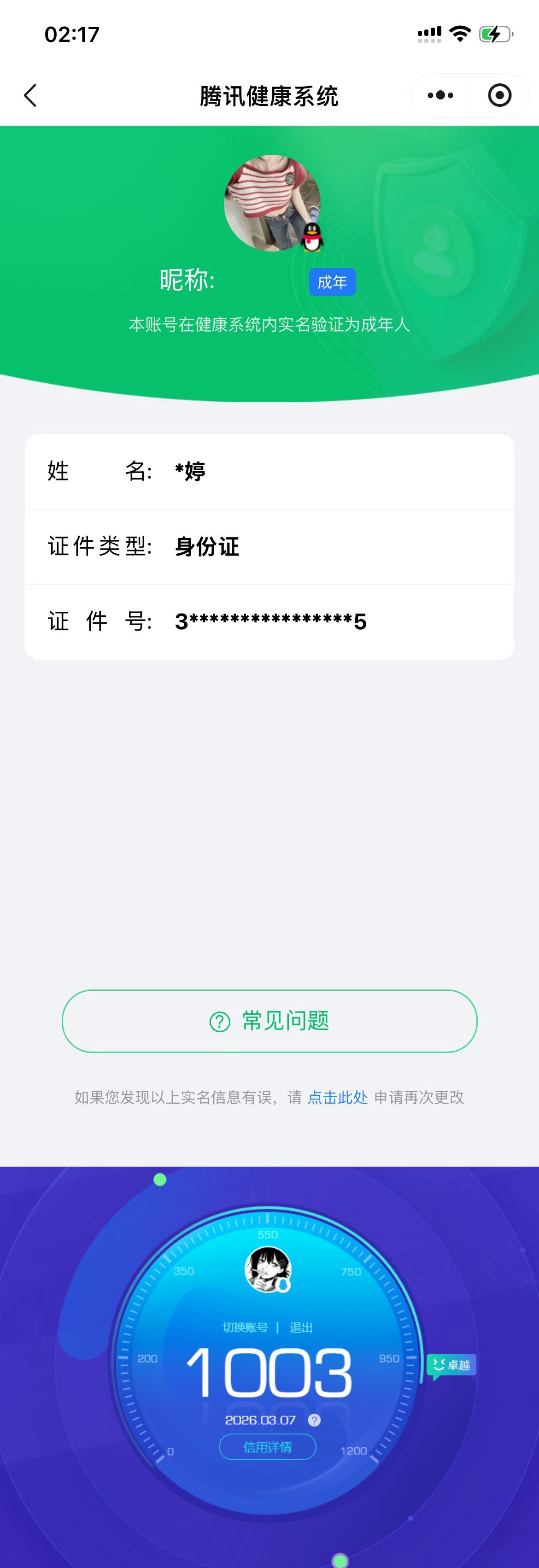Viewport: 539px width, 1568px height.
Task: Open the 常见问题 FAQ button
Action: pyautogui.click(x=269, y=1021)
